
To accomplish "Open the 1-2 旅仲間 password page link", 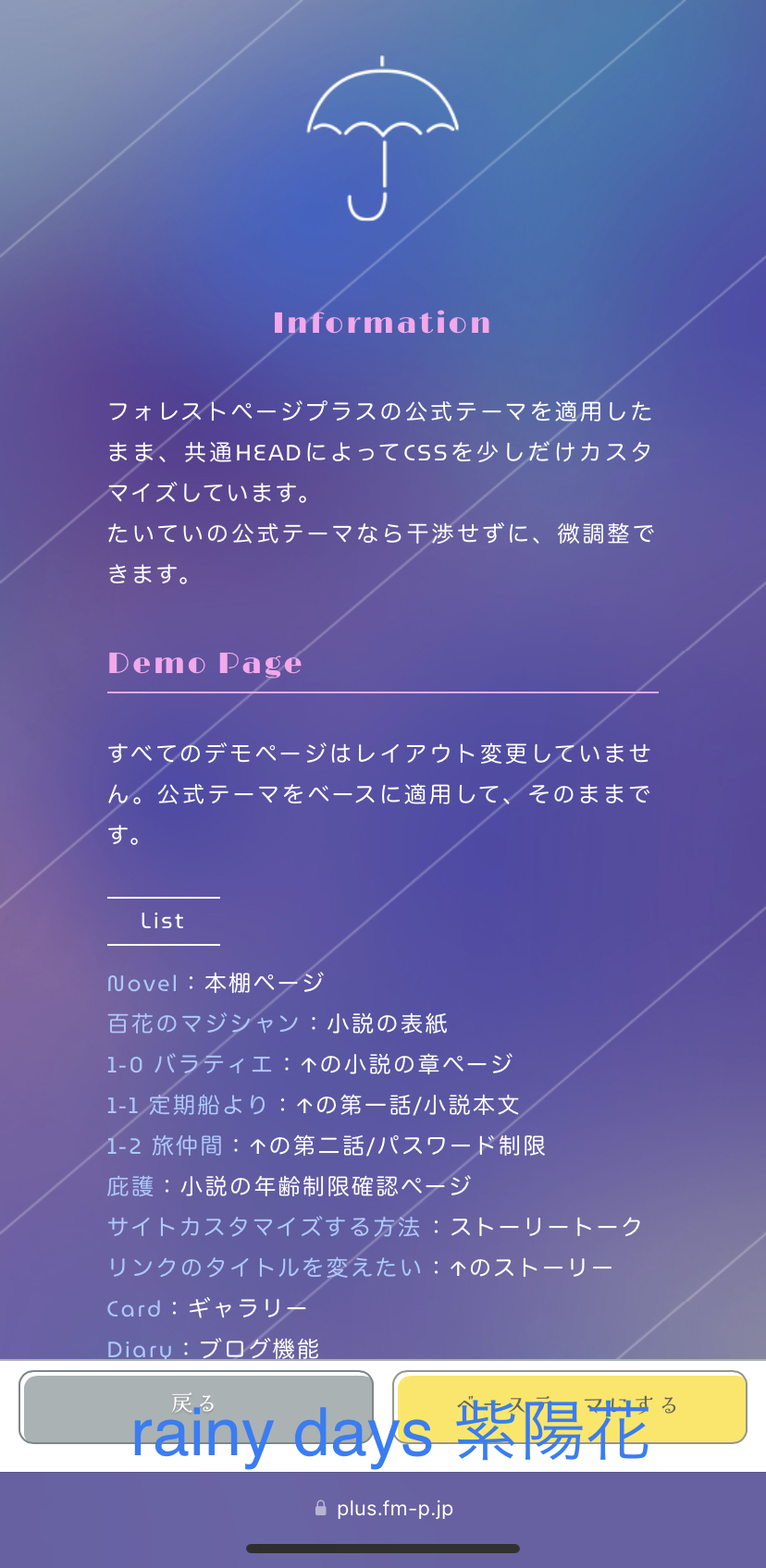I will [165, 1145].
